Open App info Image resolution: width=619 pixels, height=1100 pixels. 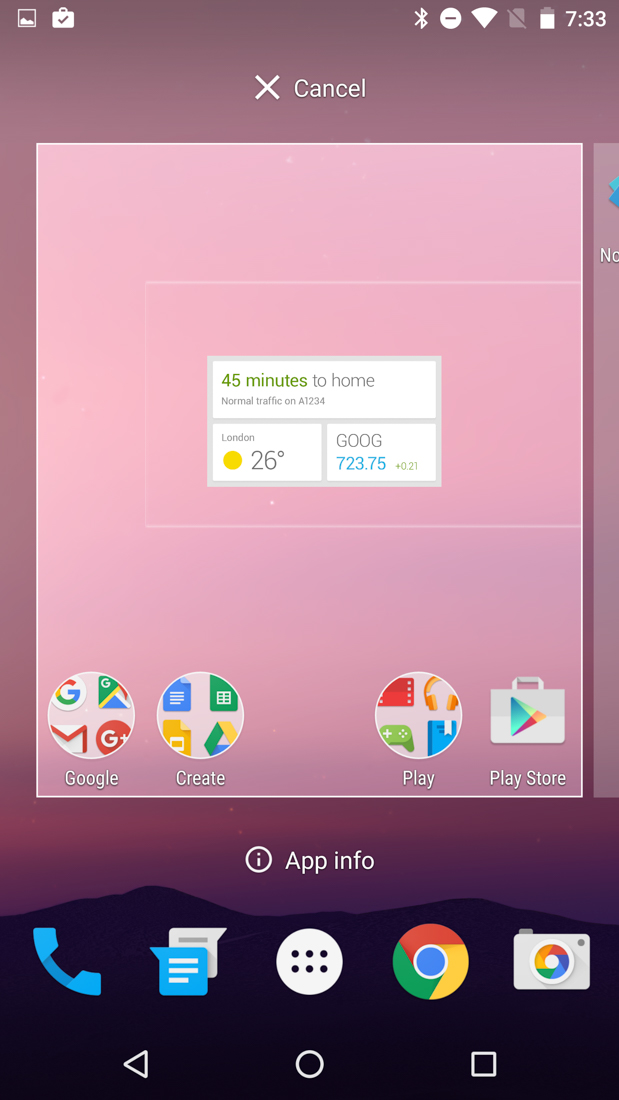pyautogui.click(x=310, y=860)
